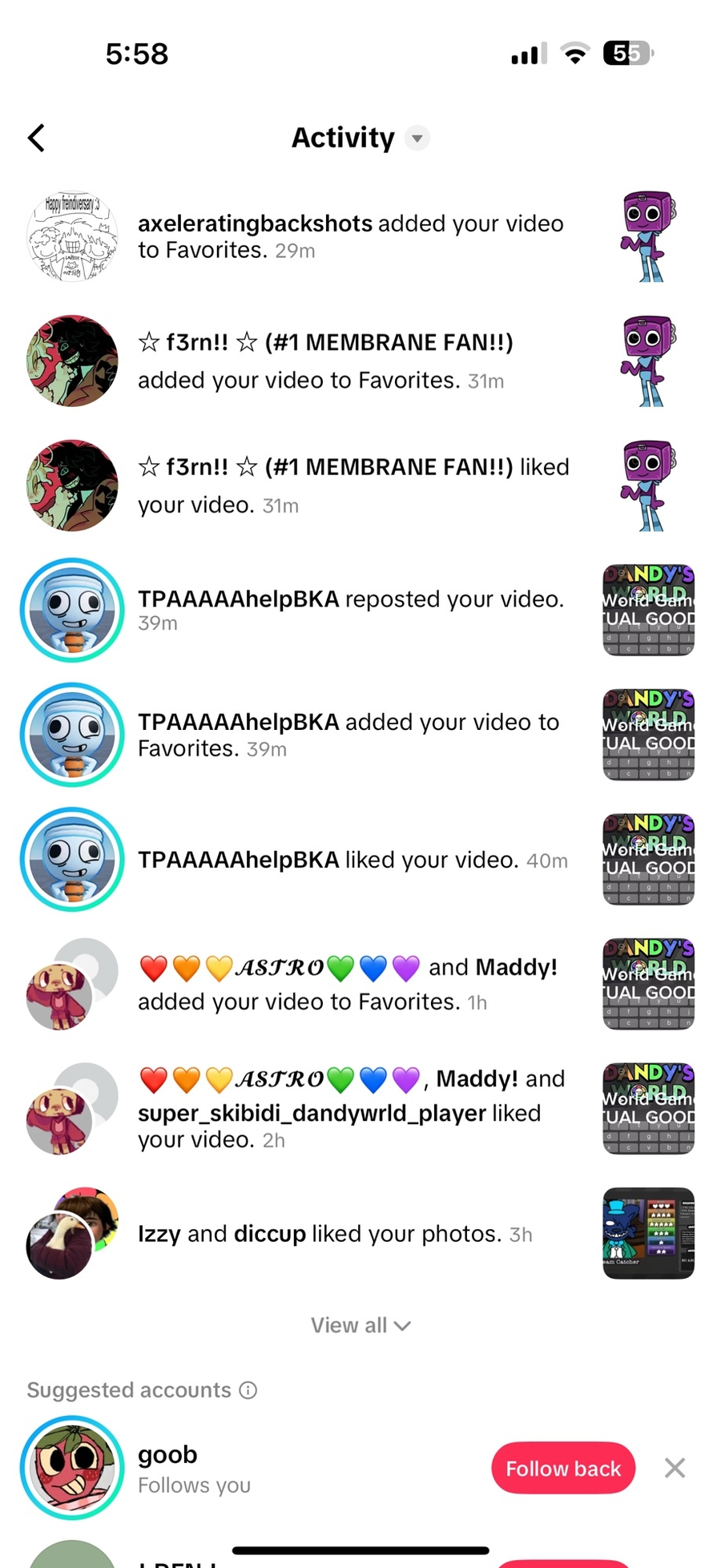Follow back goob
The image size is (721, 1568).
point(563,1468)
